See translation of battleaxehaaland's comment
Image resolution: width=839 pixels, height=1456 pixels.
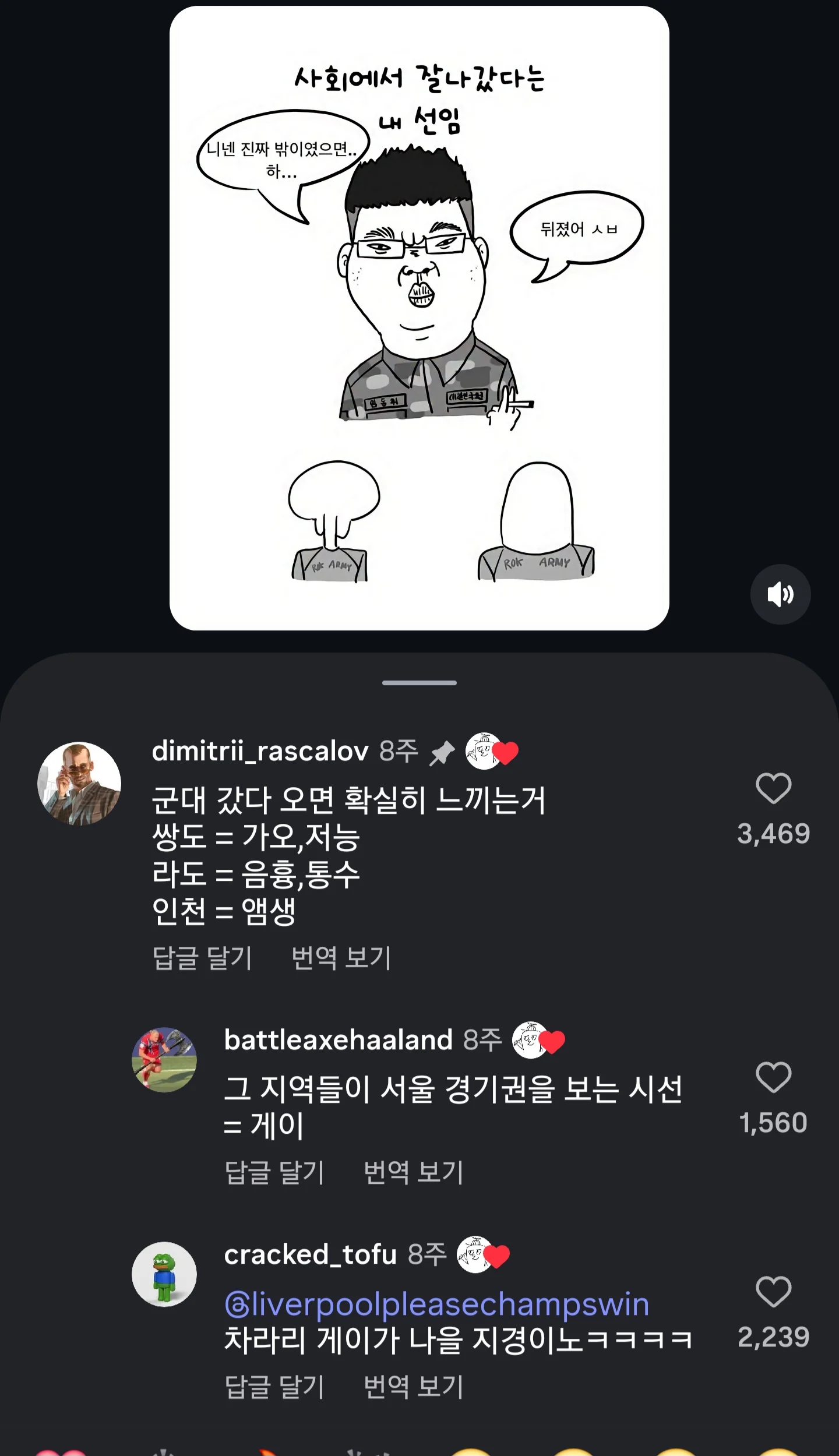point(413,1172)
